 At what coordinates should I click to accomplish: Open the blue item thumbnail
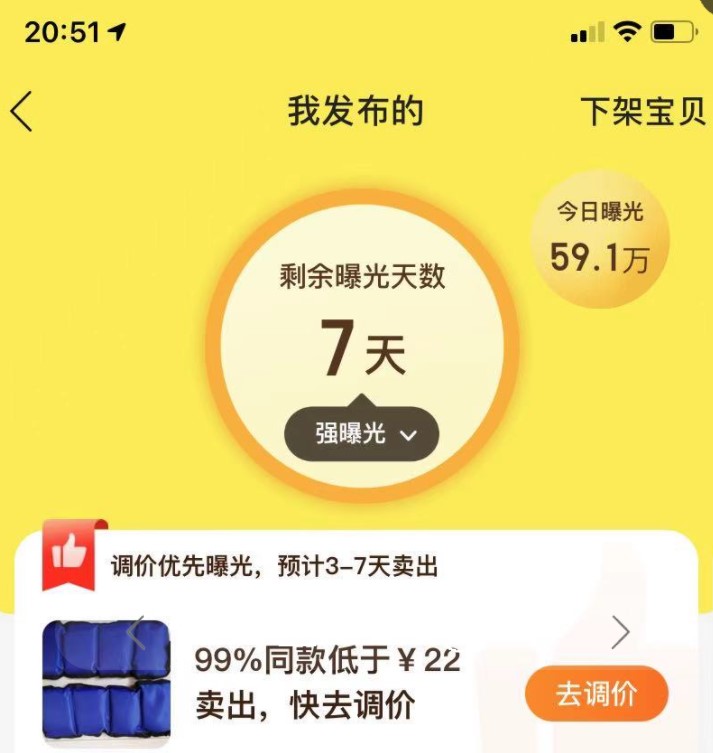(106, 686)
